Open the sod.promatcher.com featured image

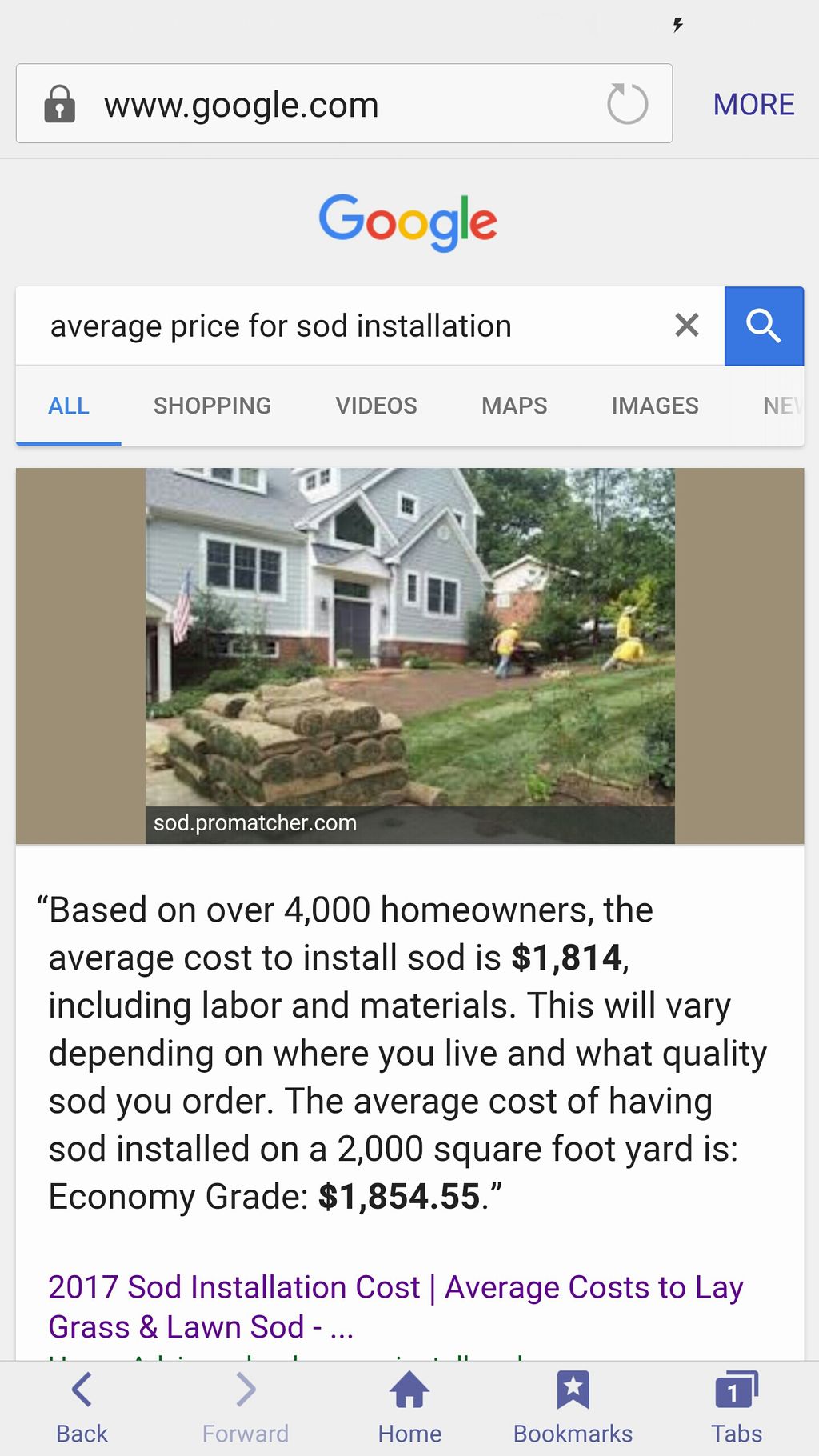click(x=409, y=656)
